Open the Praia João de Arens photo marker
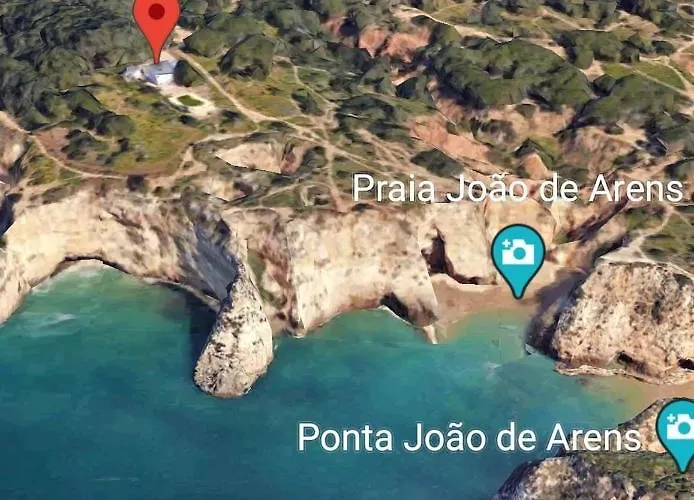The height and width of the screenshot is (500, 694). pos(518,254)
